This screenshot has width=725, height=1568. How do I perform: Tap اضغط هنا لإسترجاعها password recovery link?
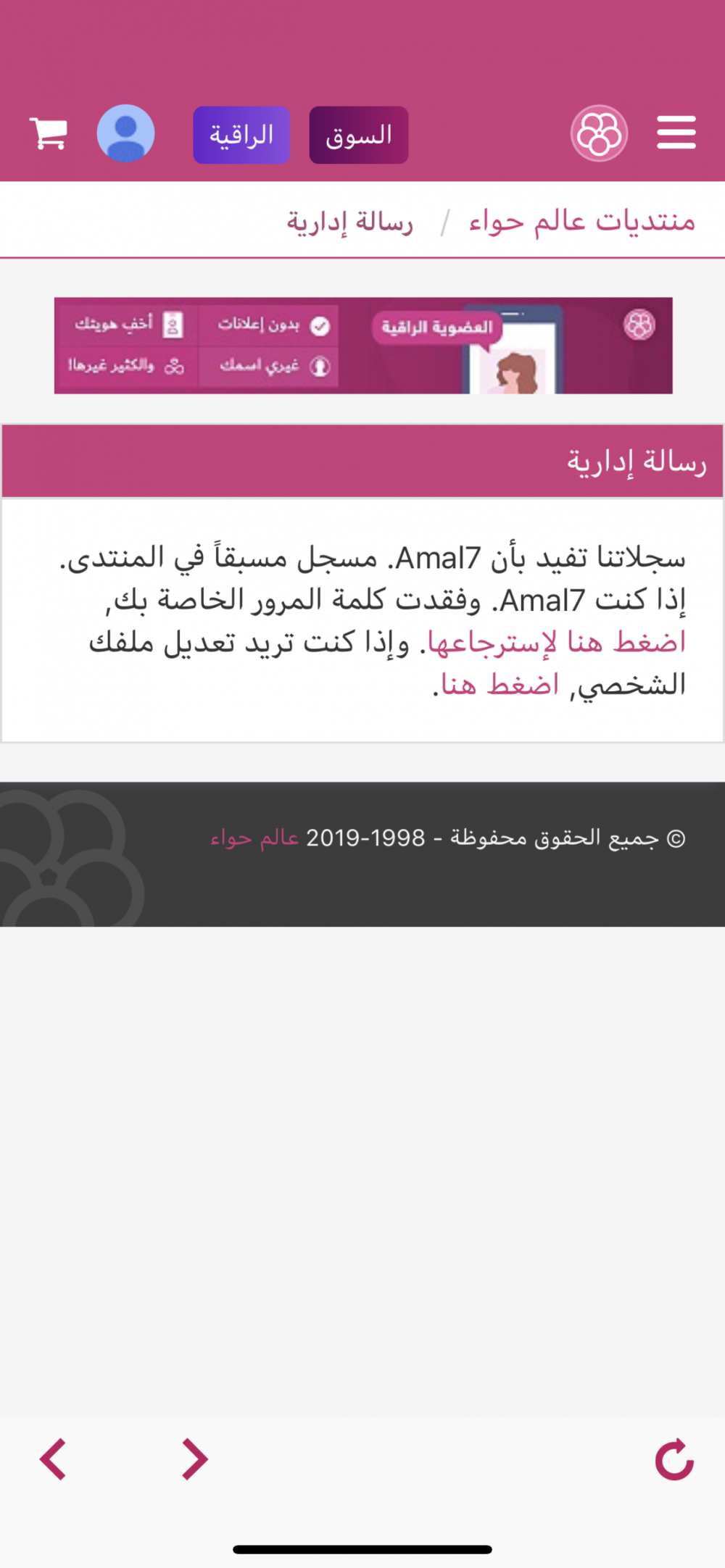pos(557,643)
